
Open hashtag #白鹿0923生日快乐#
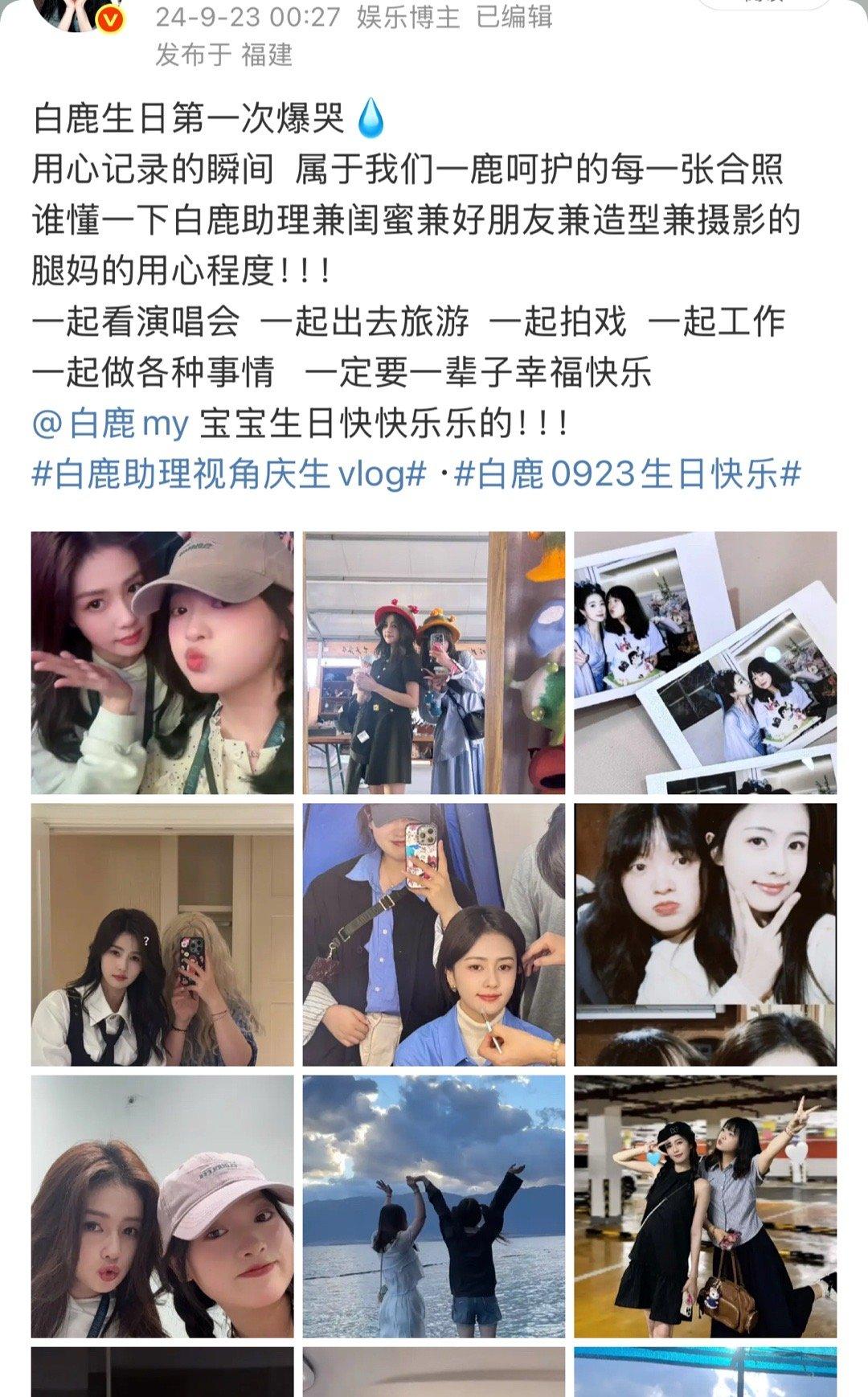point(627,474)
